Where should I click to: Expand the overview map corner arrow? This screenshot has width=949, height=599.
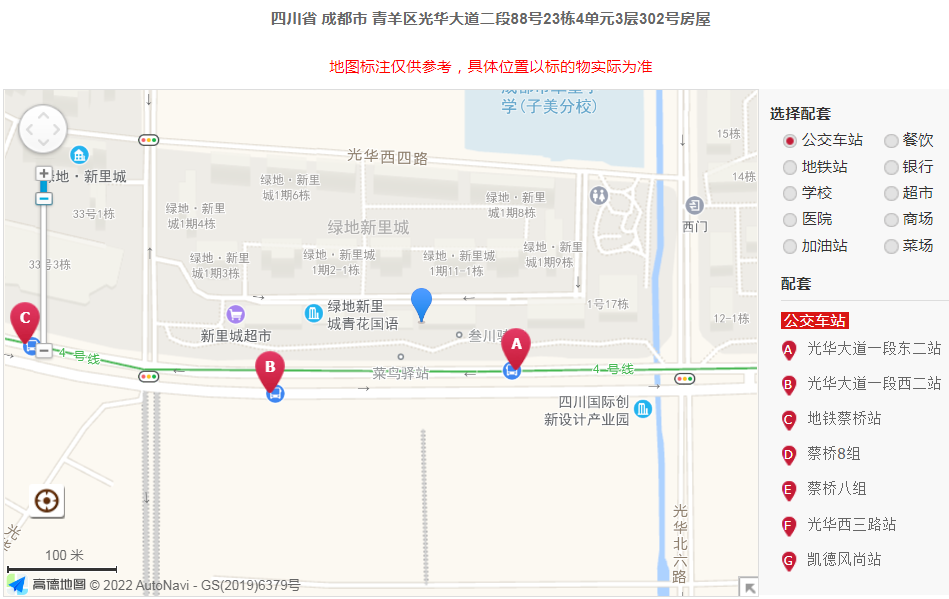(x=747, y=586)
